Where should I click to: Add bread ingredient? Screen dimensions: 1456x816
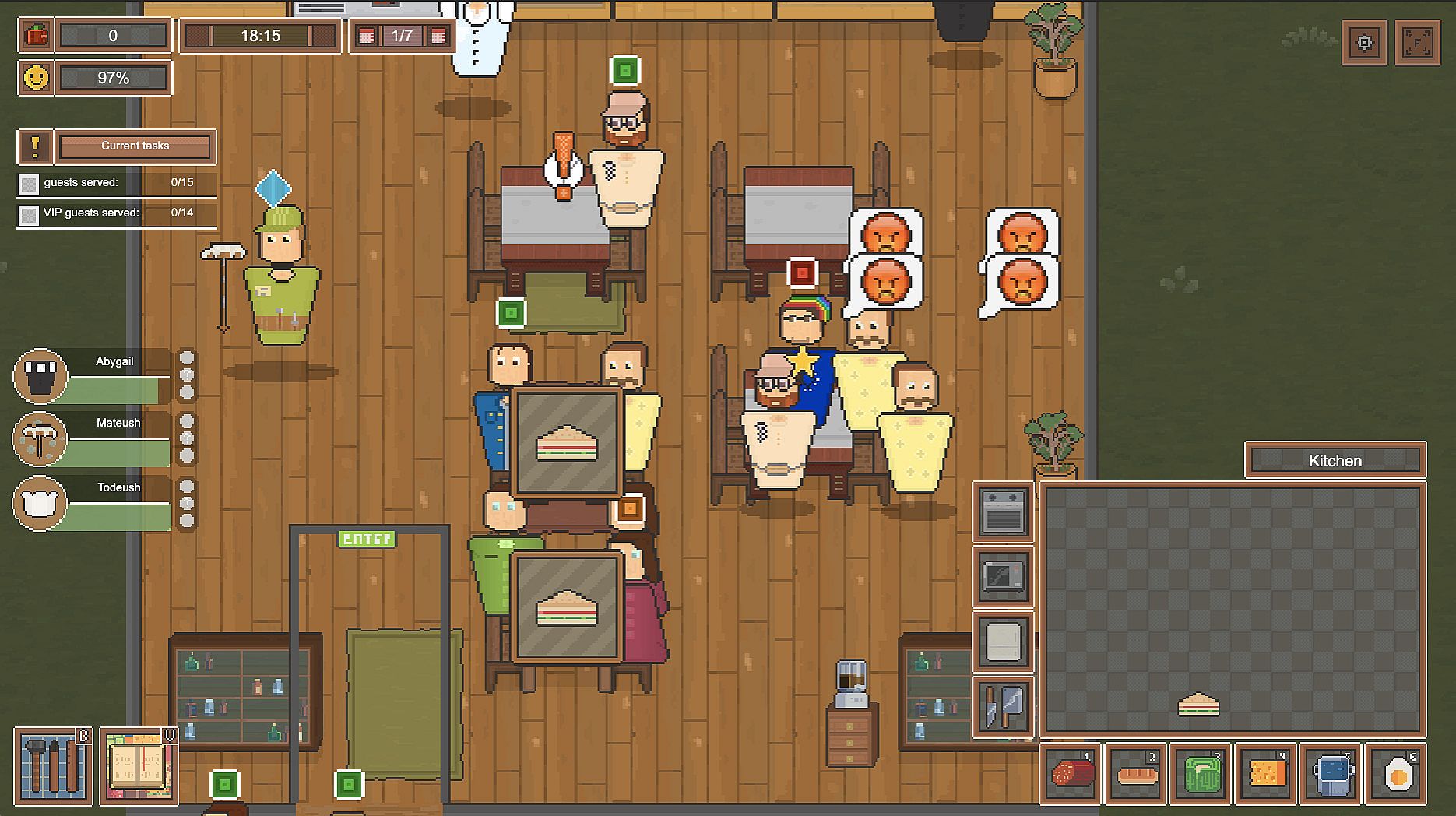point(1137,773)
